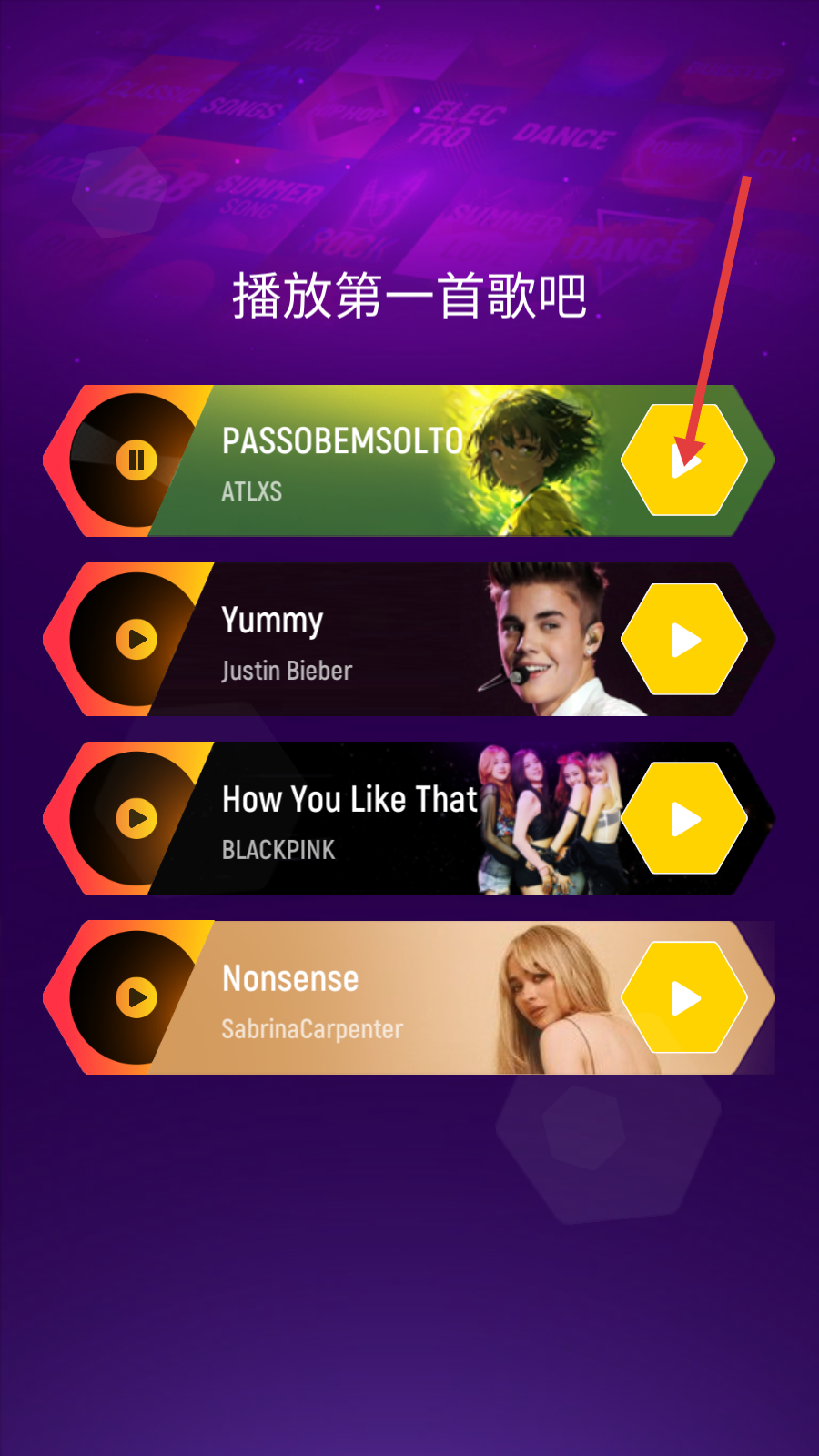819x1456 pixels.
Task: Start playing PASSOBEMSOLTO with the yellow button
Action: [684, 460]
